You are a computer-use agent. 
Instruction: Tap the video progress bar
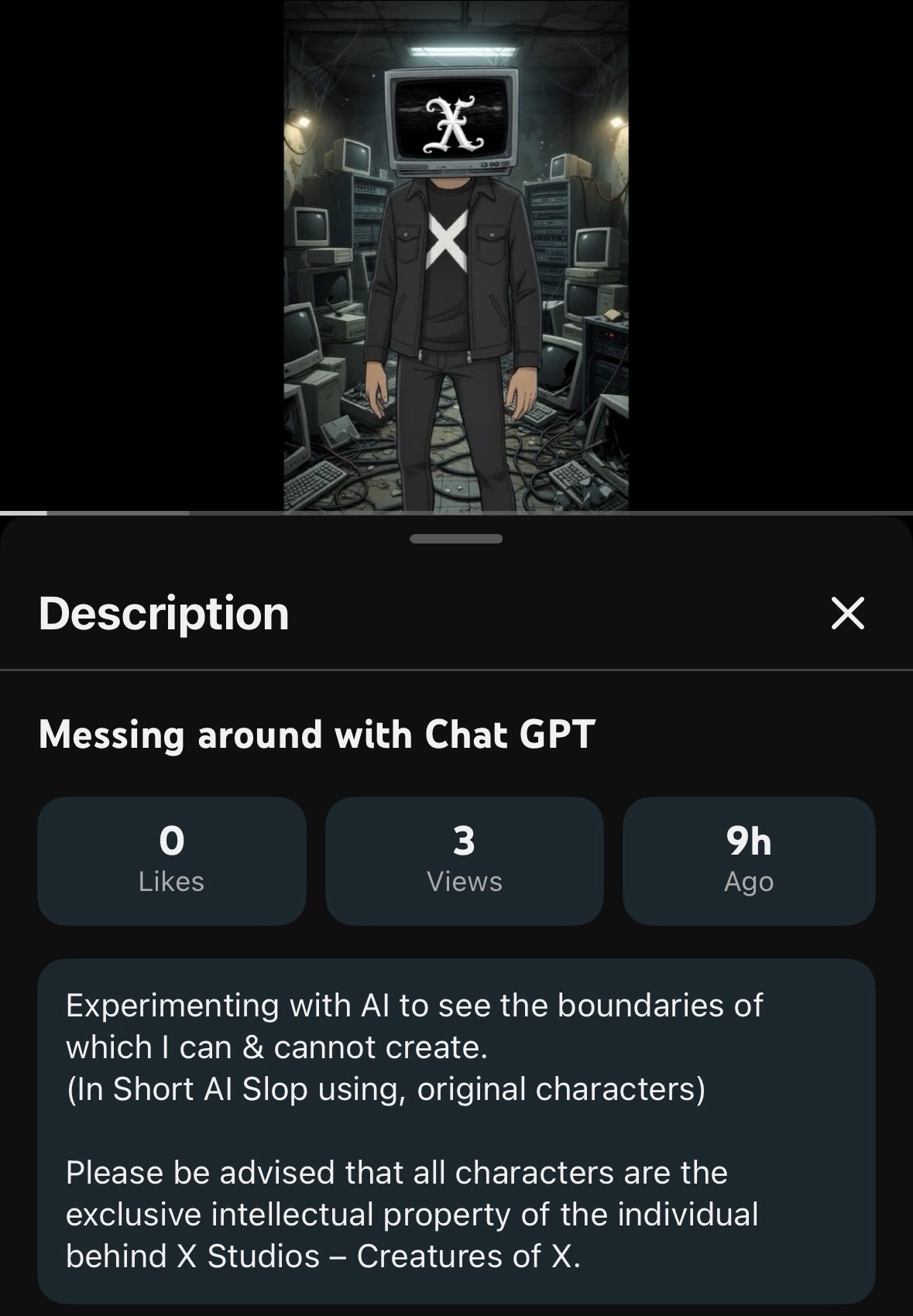[456, 512]
